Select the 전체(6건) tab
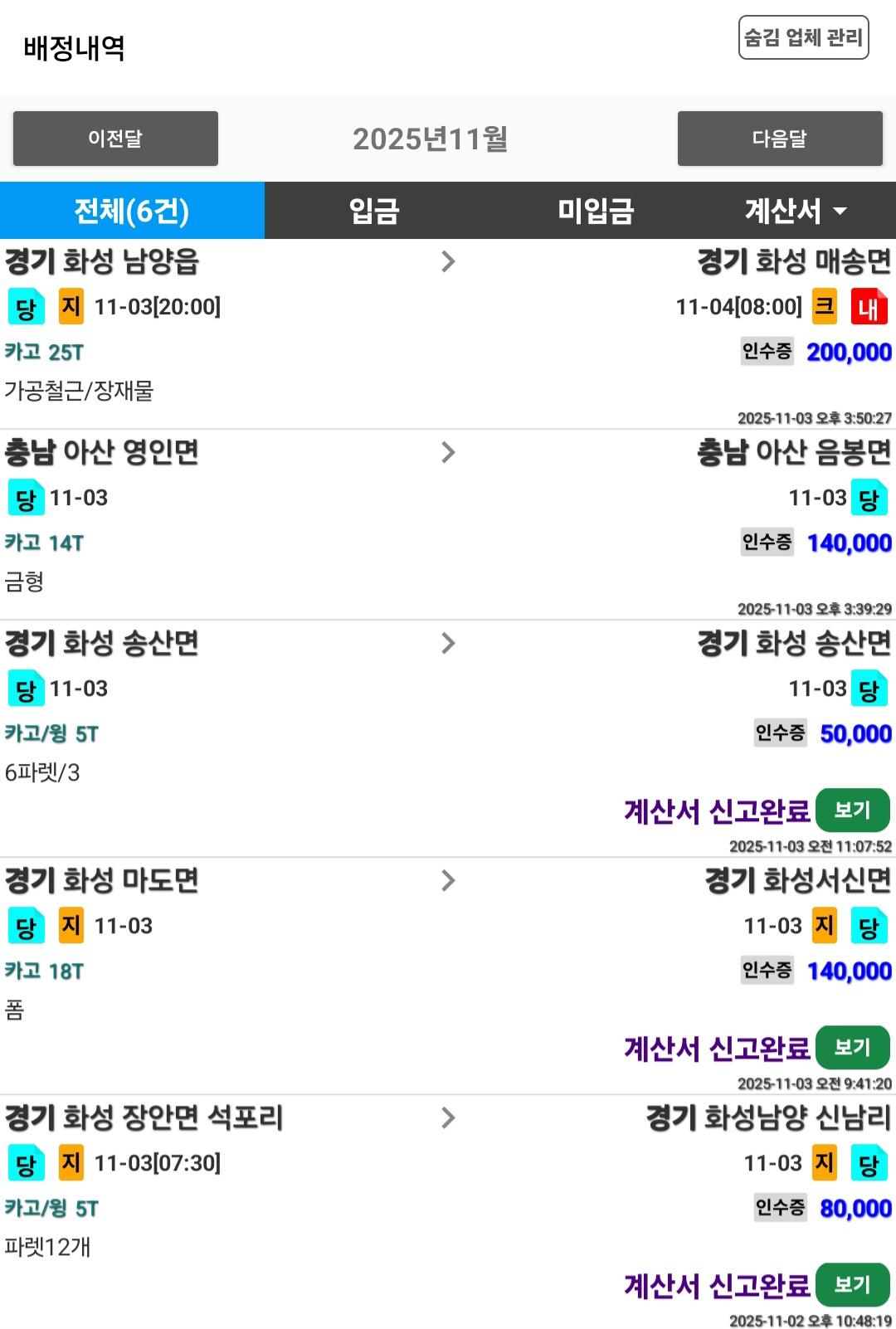This screenshot has width=896, height=1329. coord(132,211)
